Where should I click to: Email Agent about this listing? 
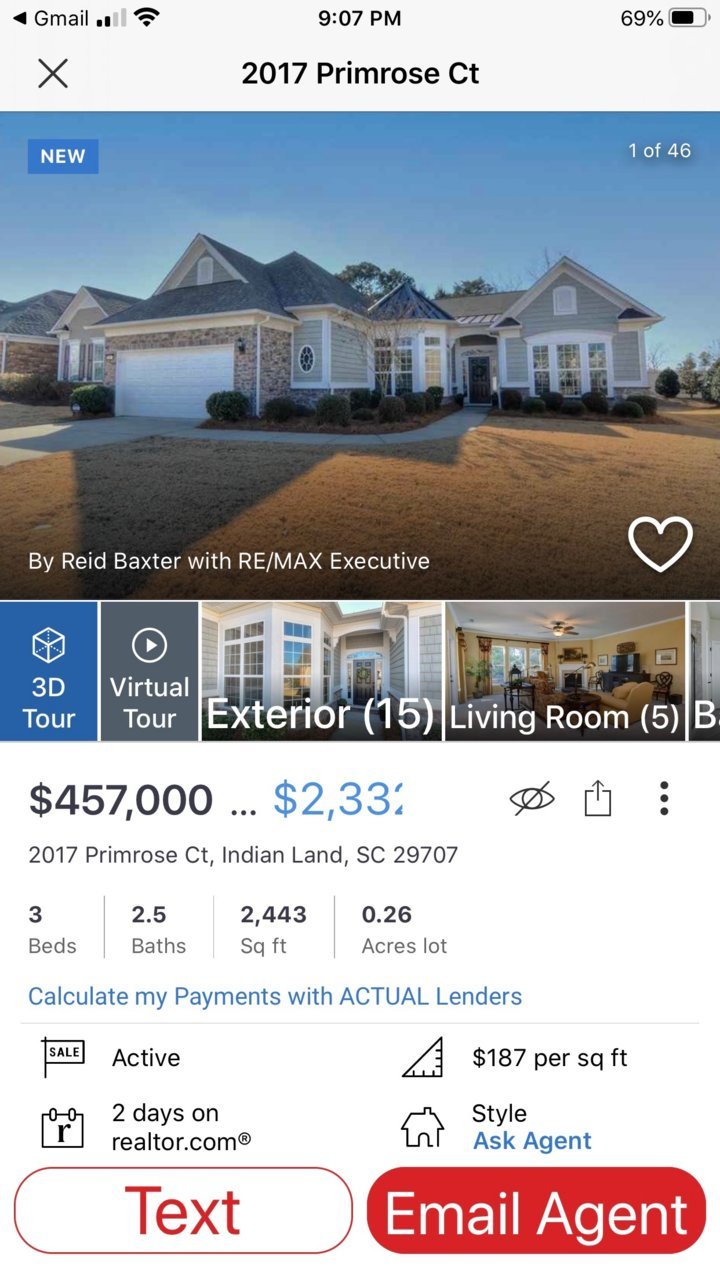pyautogui.click(x=537, y=1211)
